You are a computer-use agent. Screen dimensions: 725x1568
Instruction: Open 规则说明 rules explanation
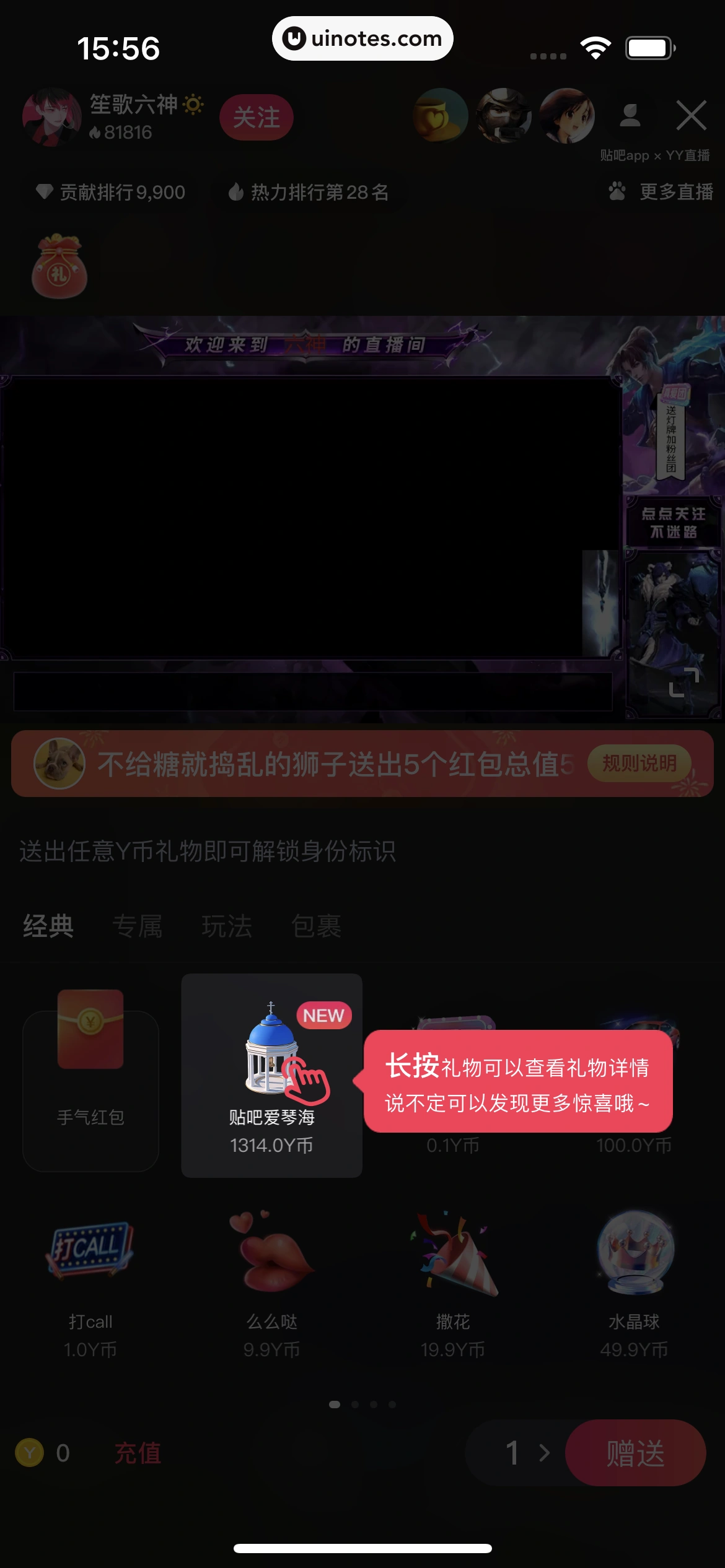639,764
